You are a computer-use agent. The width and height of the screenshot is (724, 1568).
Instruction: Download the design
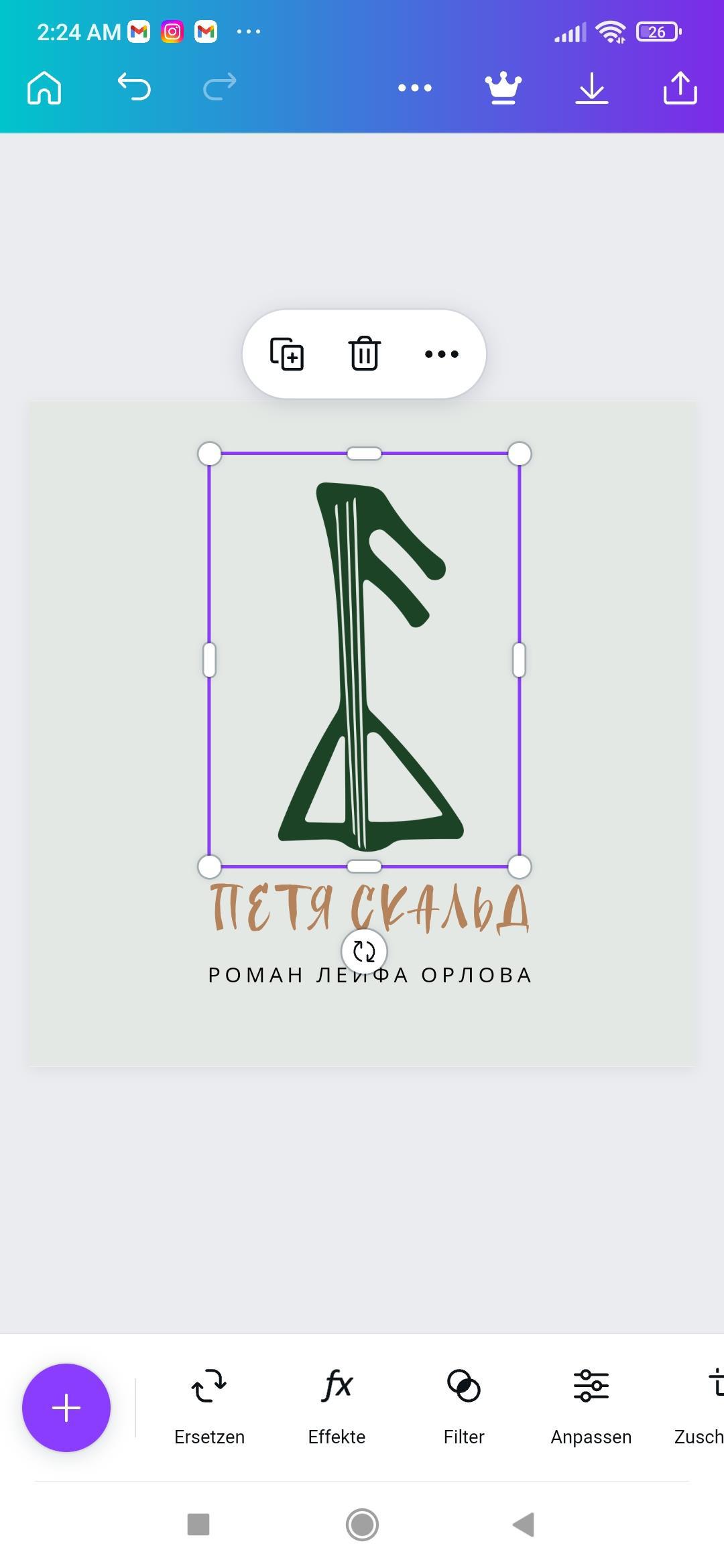(x=591, y=88)
